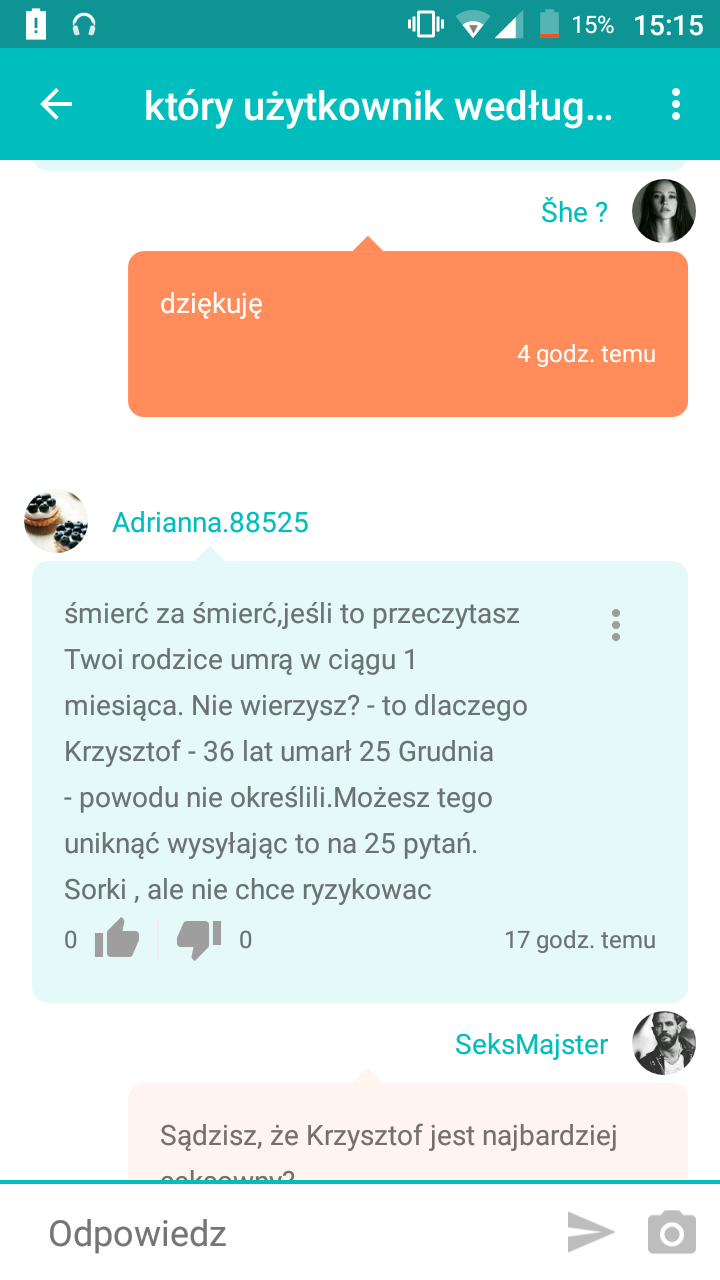Go back using the top arrow

(x=56, y=104)
